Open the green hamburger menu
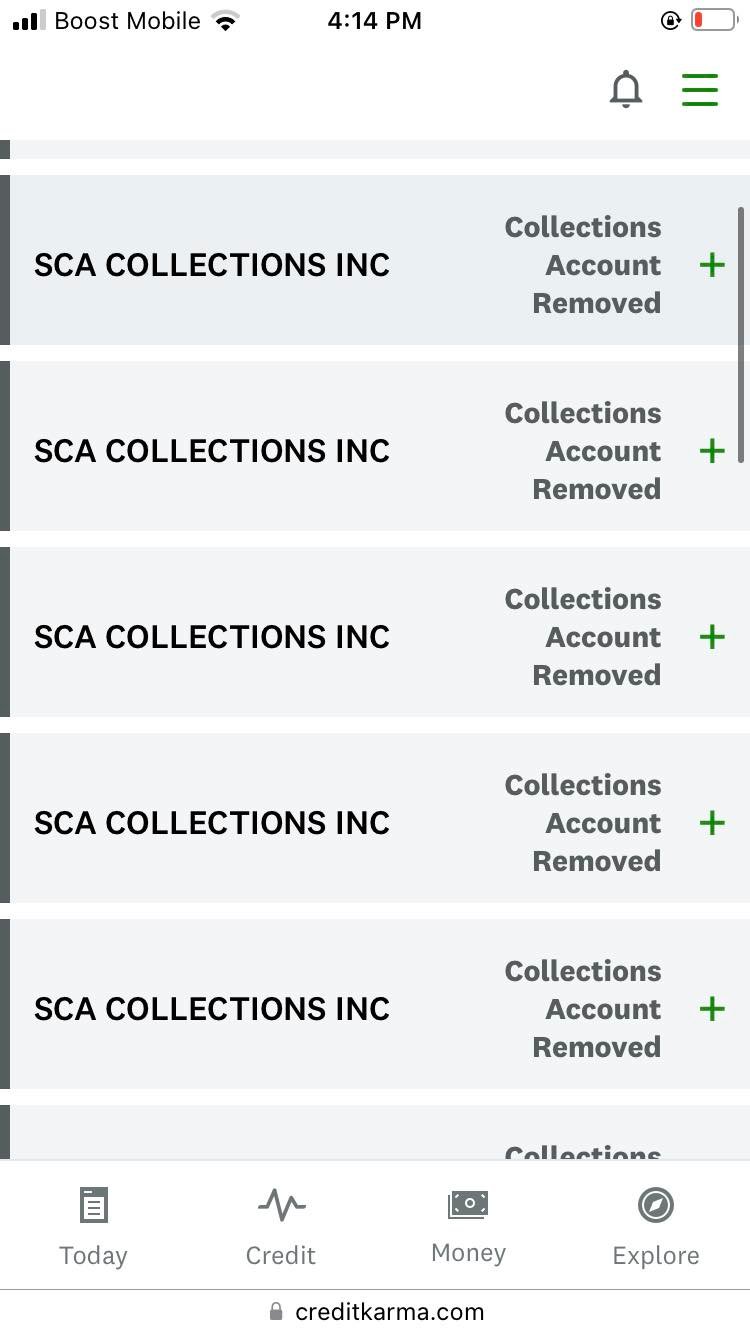The height and width of the screenshot is (1334, 750). pos(700,90)
